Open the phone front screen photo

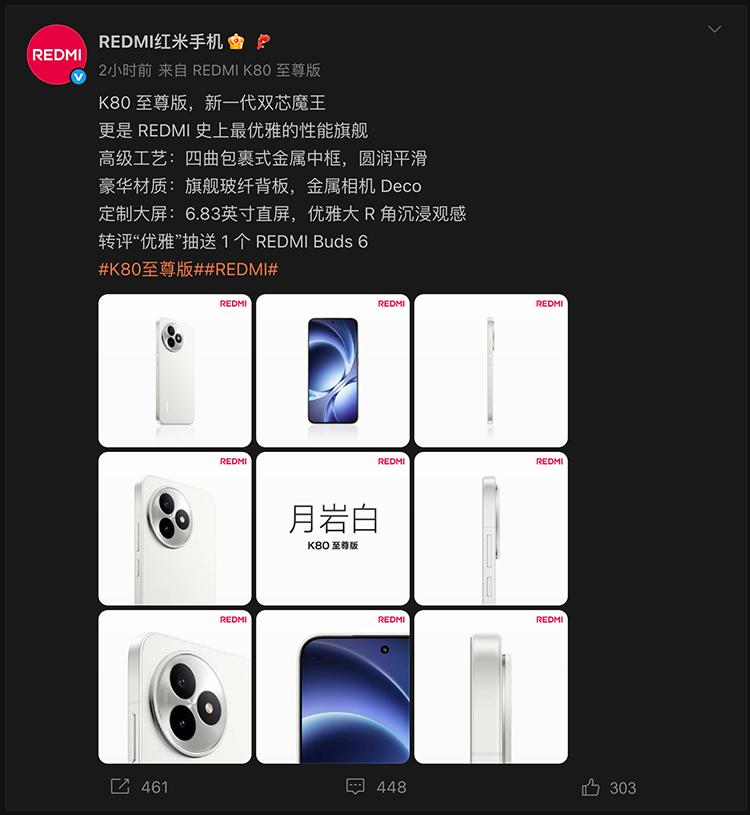[333, 370]
